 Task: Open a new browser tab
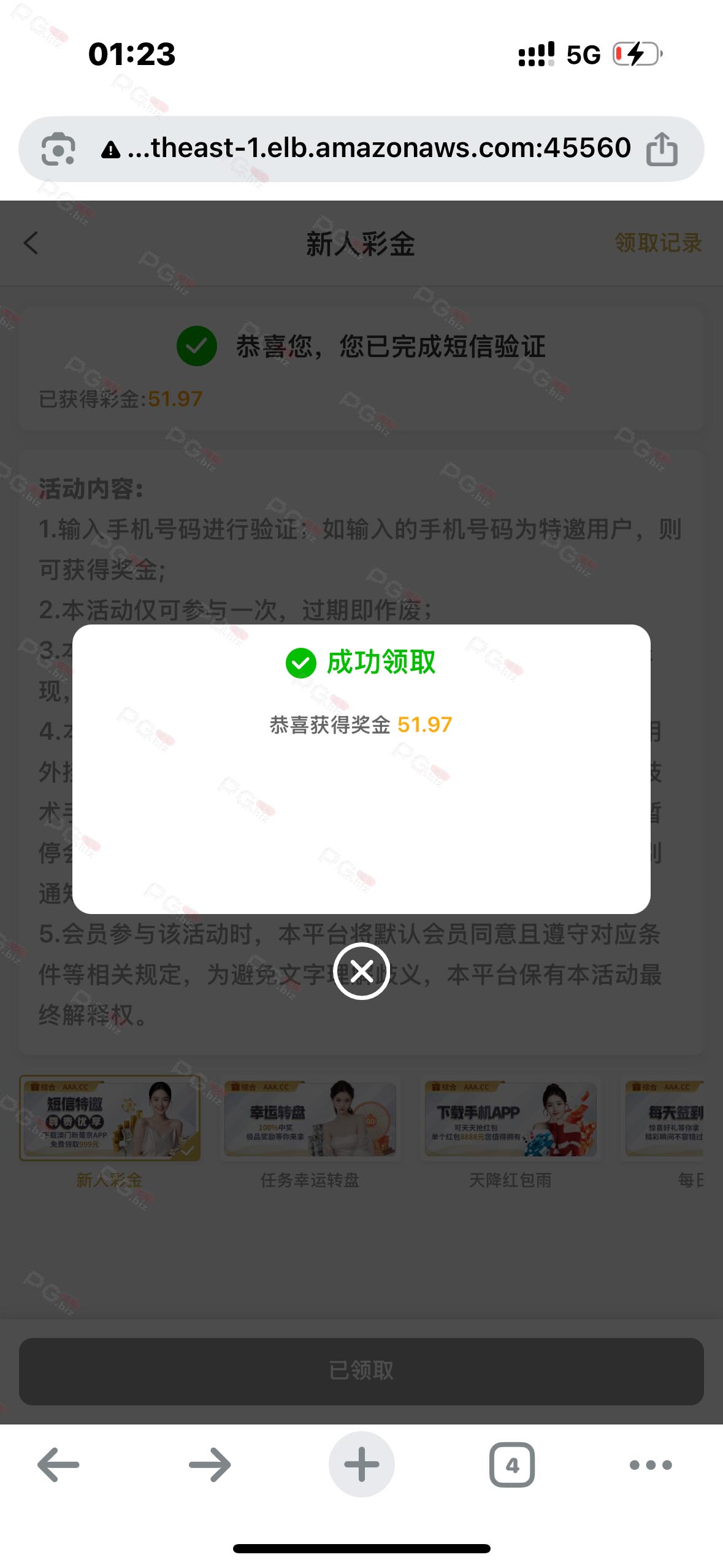tap(361, 1464)
